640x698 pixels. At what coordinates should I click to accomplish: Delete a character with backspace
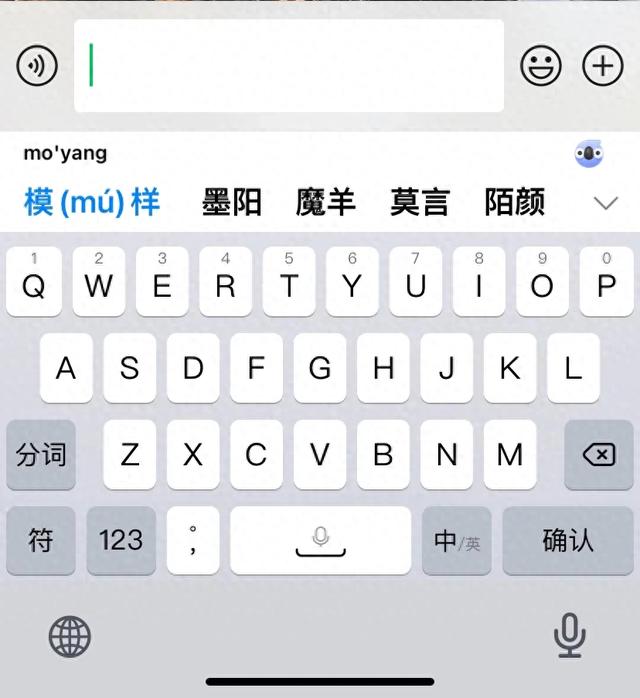[x=599, y=455]
